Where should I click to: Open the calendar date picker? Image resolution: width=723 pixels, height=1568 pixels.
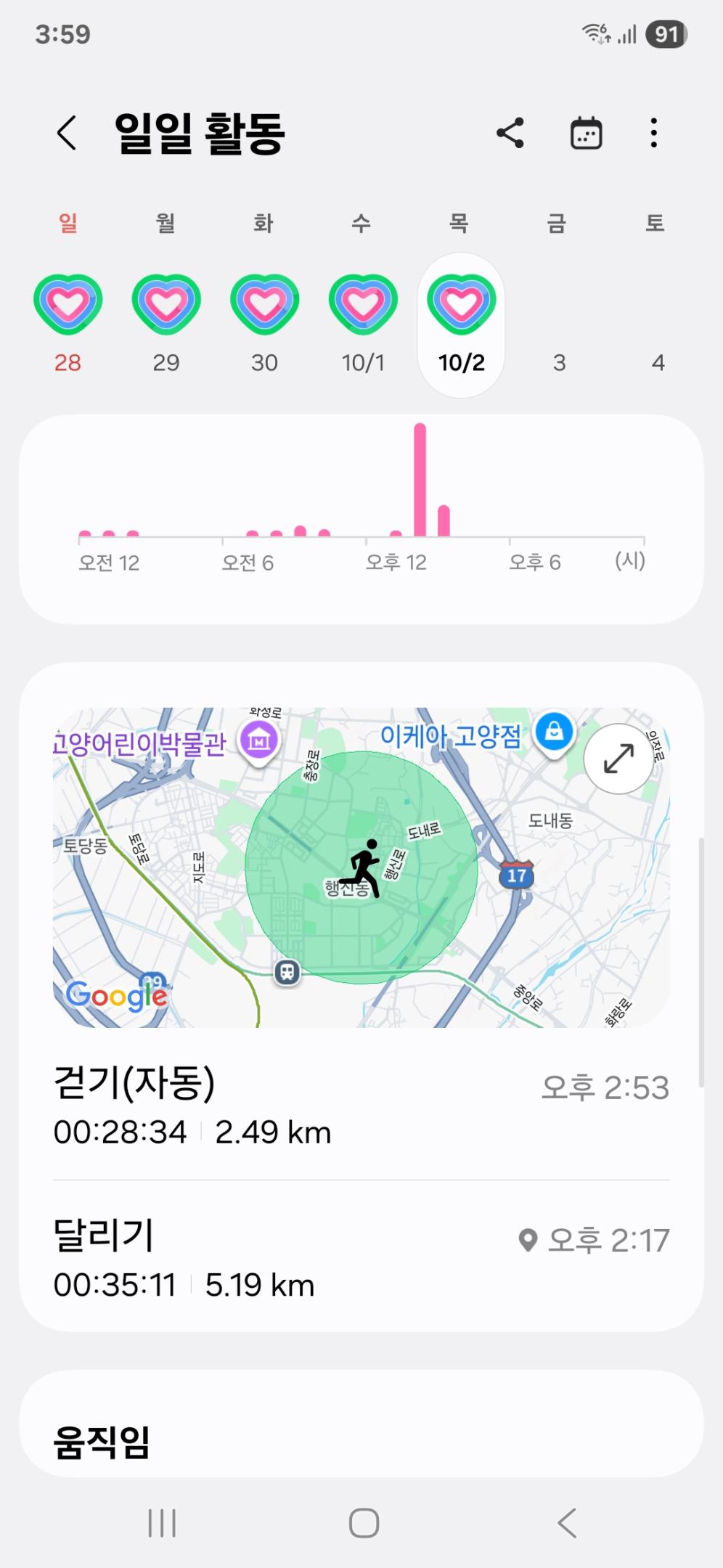click(x=586, y=134)
